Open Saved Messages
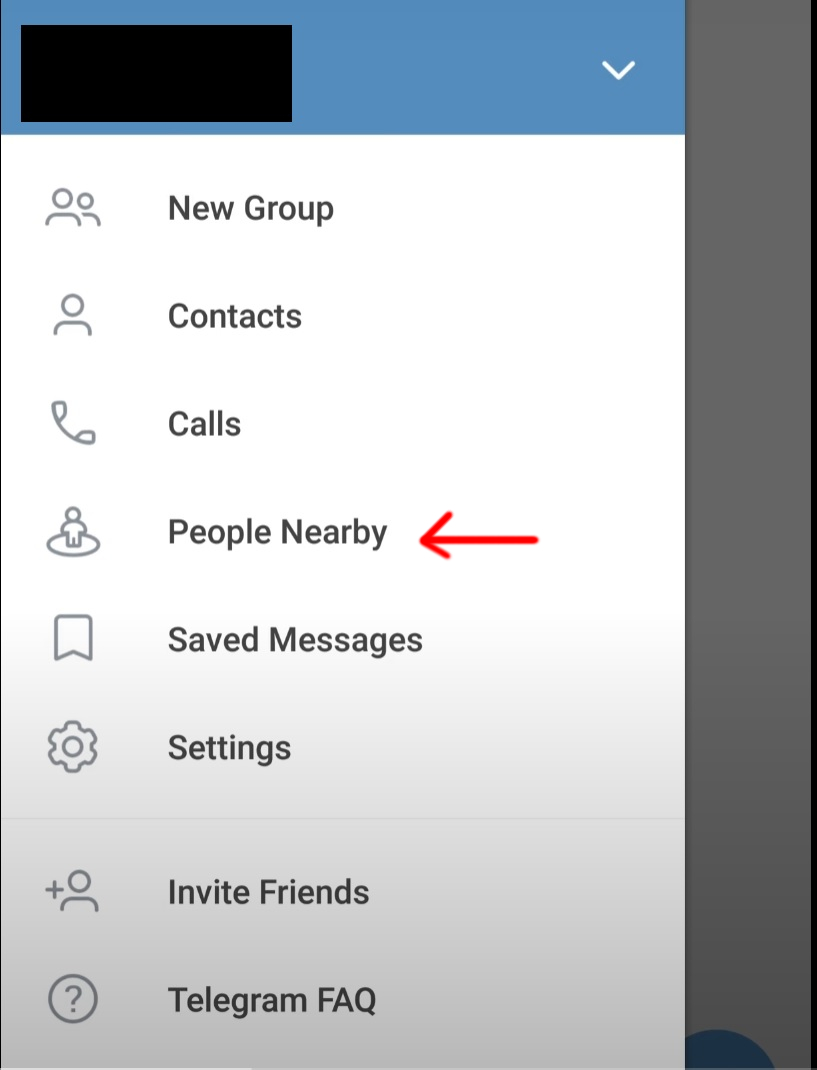Image resolution: width=817 pixels, height=1070 pixels. [295, 640]
